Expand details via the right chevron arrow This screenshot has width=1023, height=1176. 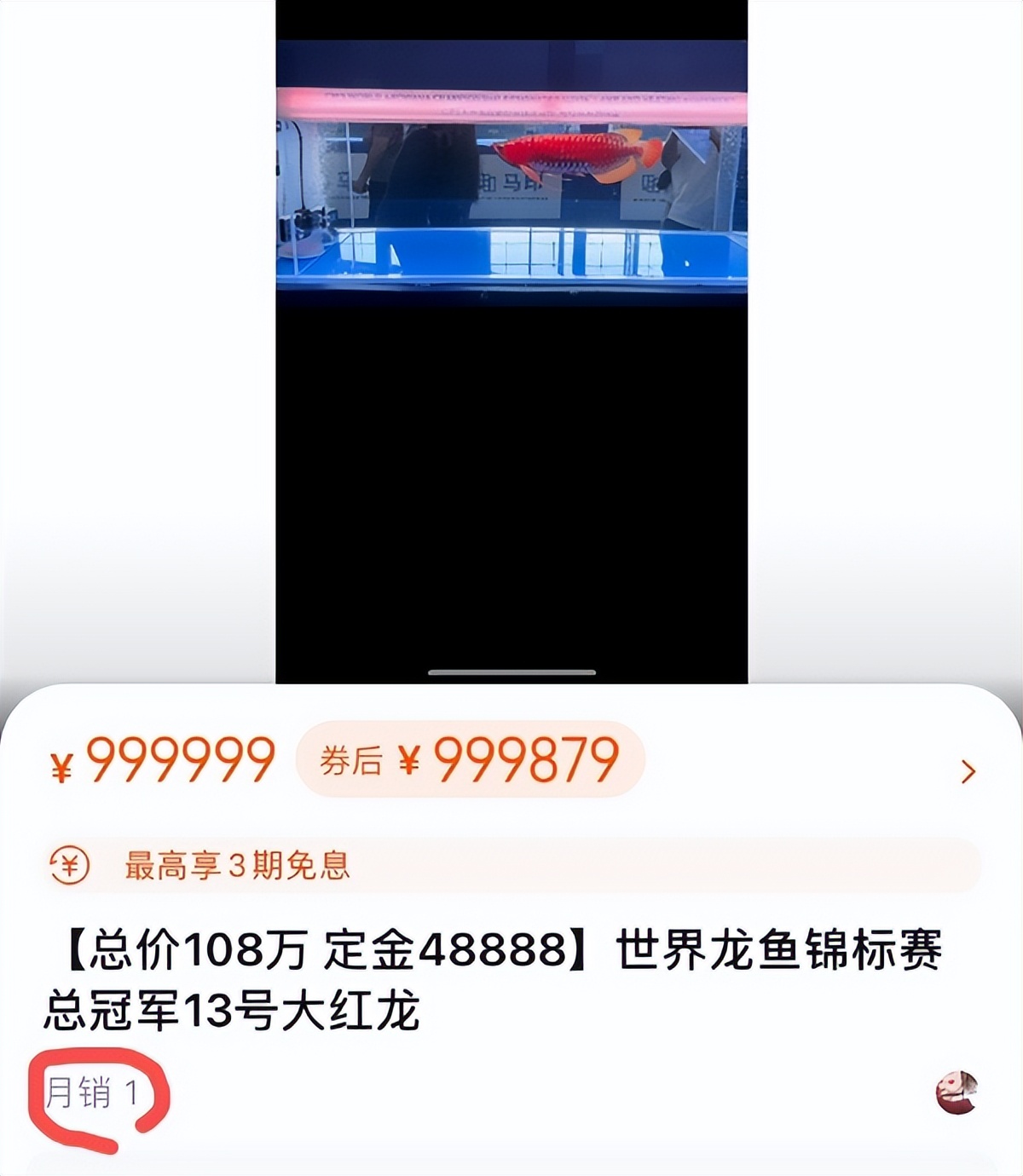[x=968, y=770]
